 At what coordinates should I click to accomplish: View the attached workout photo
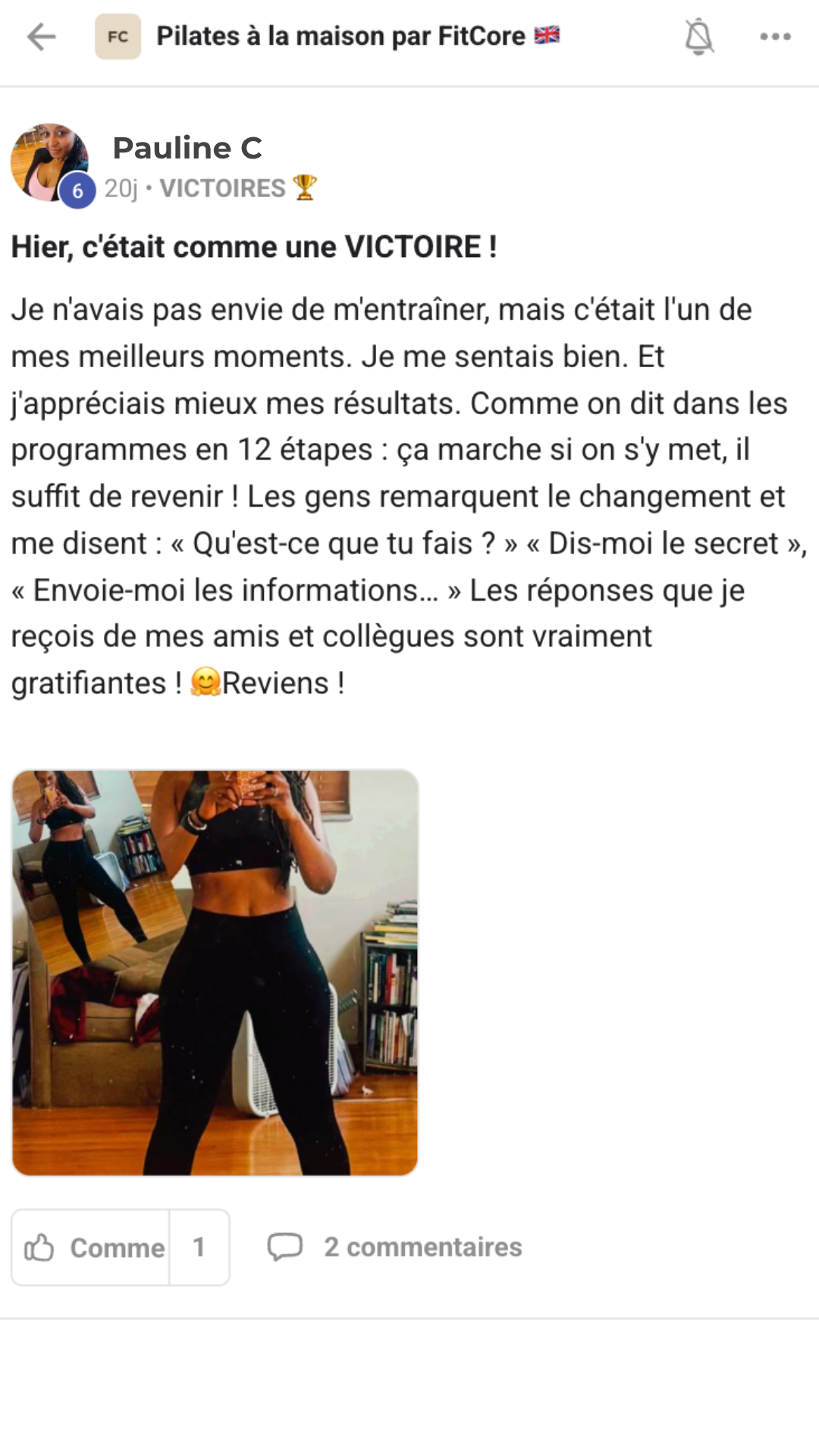click(x=215, y=973)
